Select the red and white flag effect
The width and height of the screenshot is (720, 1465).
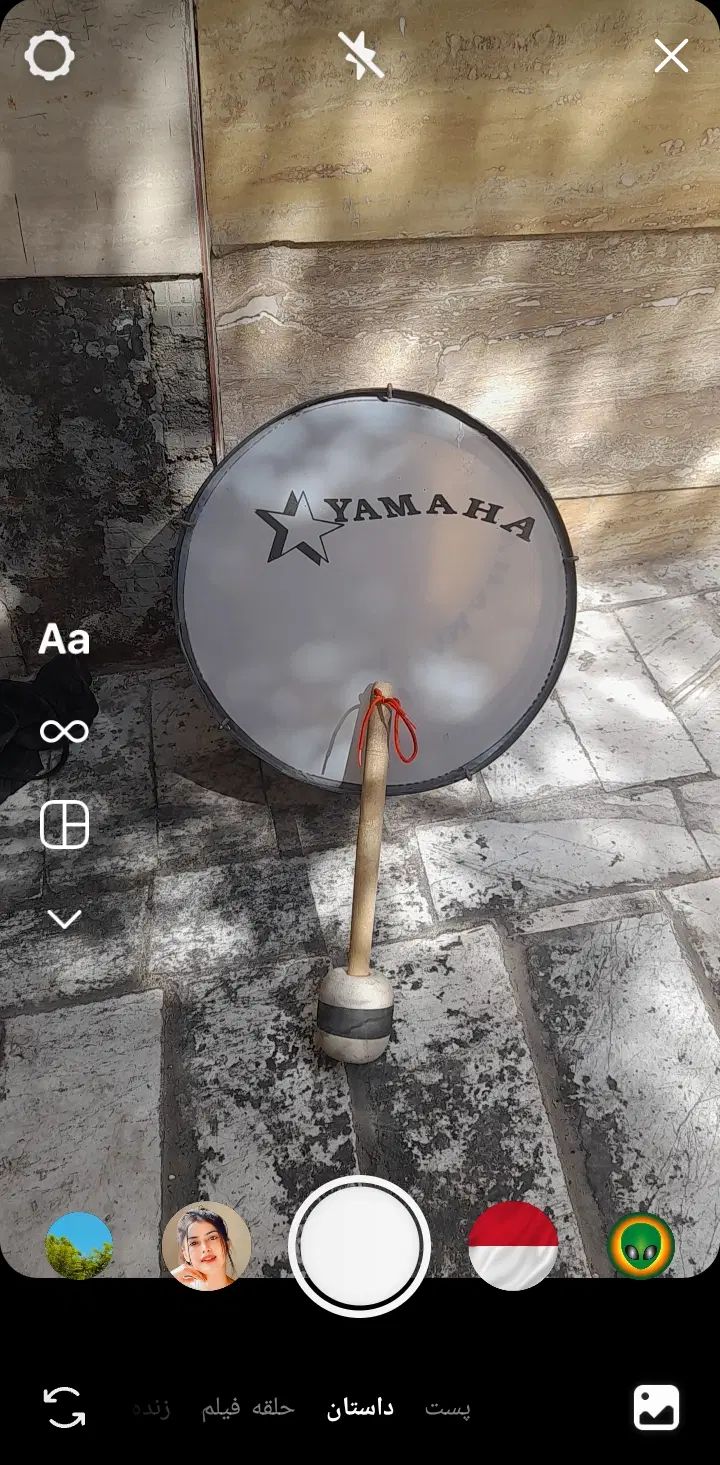(513, 1246)
